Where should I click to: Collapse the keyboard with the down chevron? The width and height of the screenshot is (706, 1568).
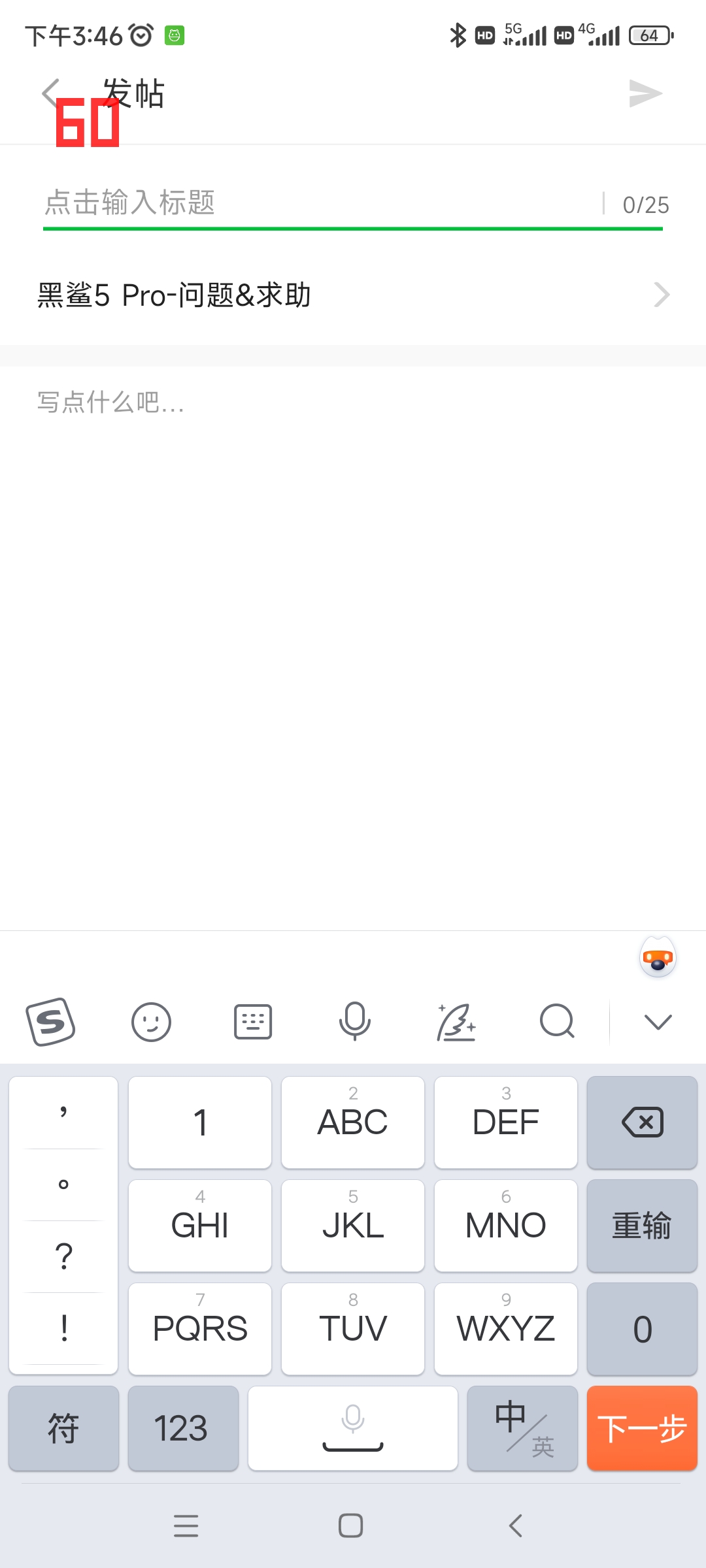pos(658,1022)
